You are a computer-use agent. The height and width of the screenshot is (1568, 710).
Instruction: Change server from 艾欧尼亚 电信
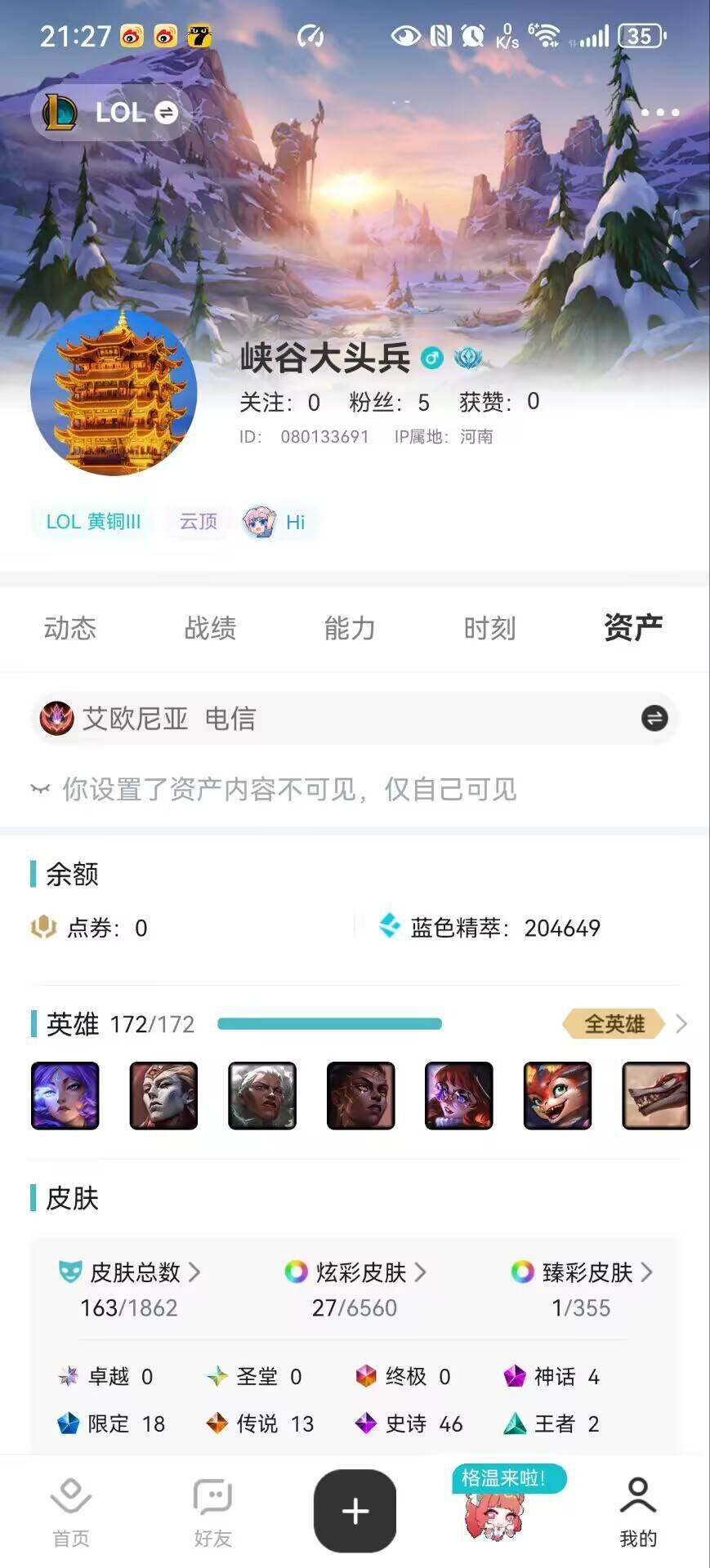tap(654, 719)
